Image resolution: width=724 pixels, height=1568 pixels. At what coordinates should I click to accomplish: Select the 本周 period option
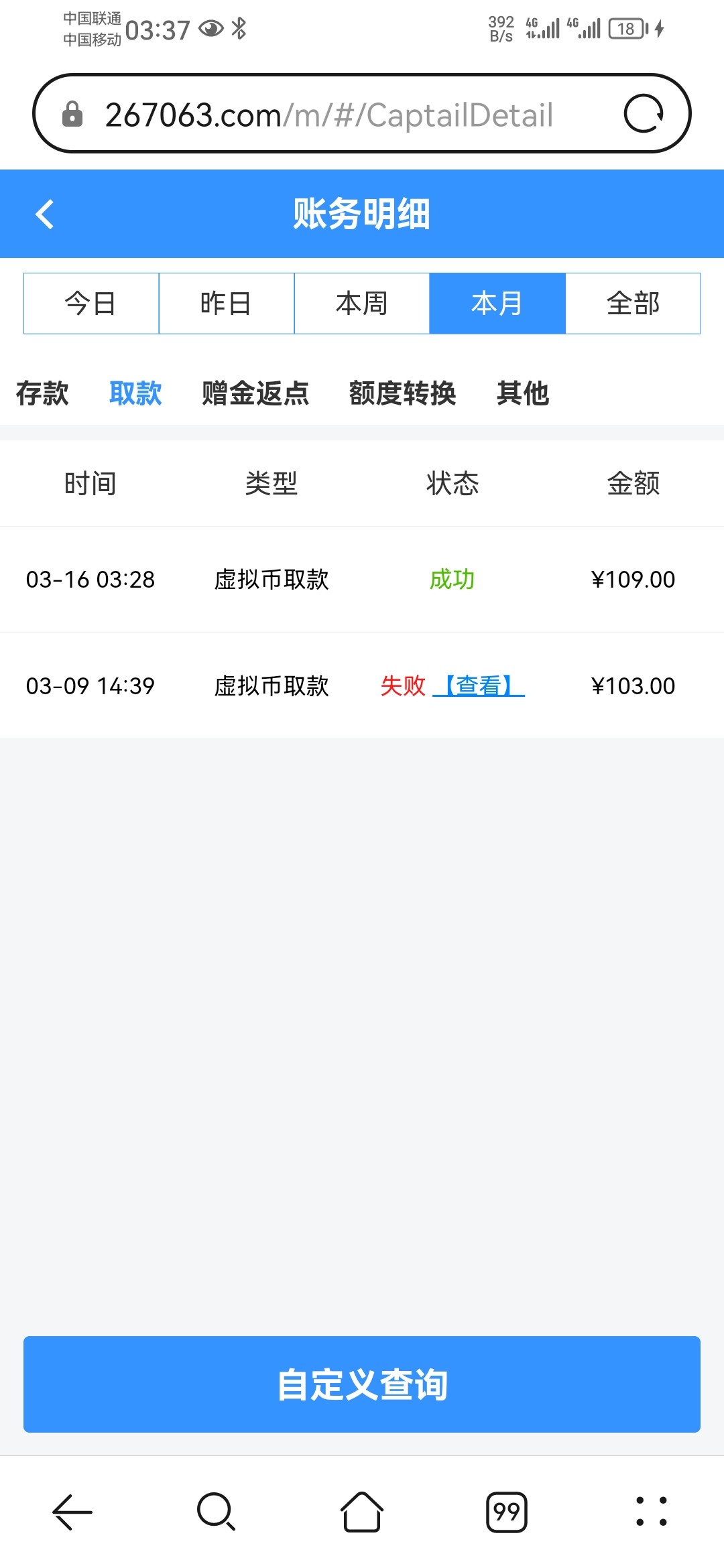[x=362, y=303]
